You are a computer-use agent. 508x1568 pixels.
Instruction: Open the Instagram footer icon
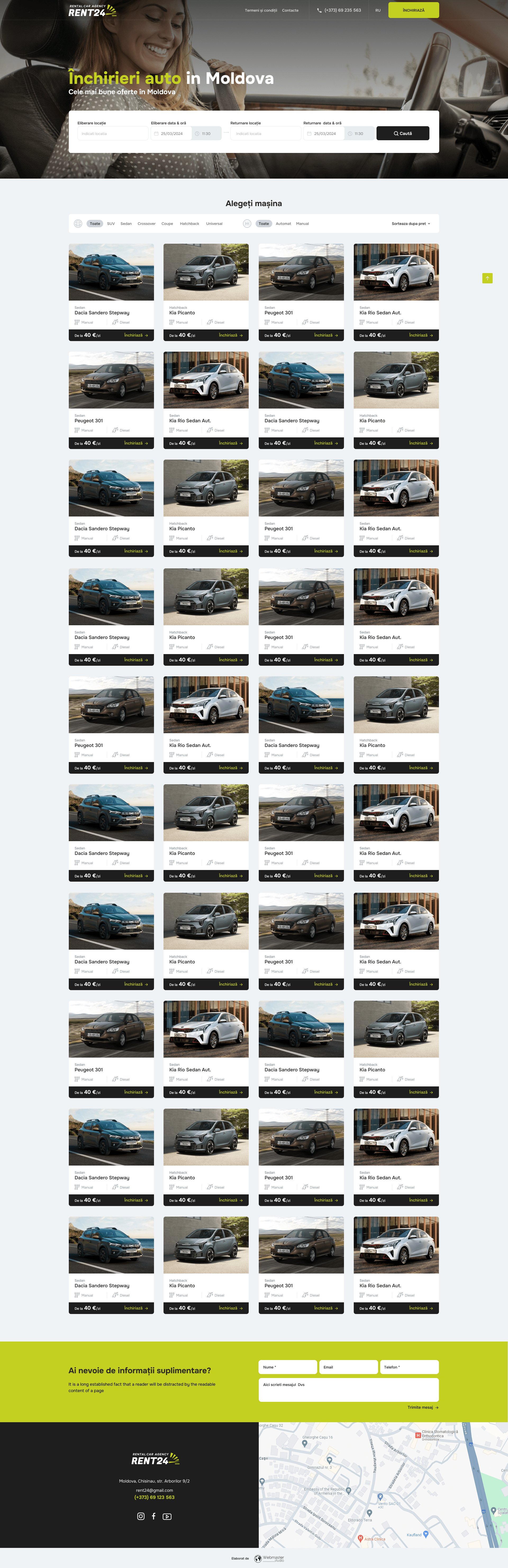[x=140, y=1516]
